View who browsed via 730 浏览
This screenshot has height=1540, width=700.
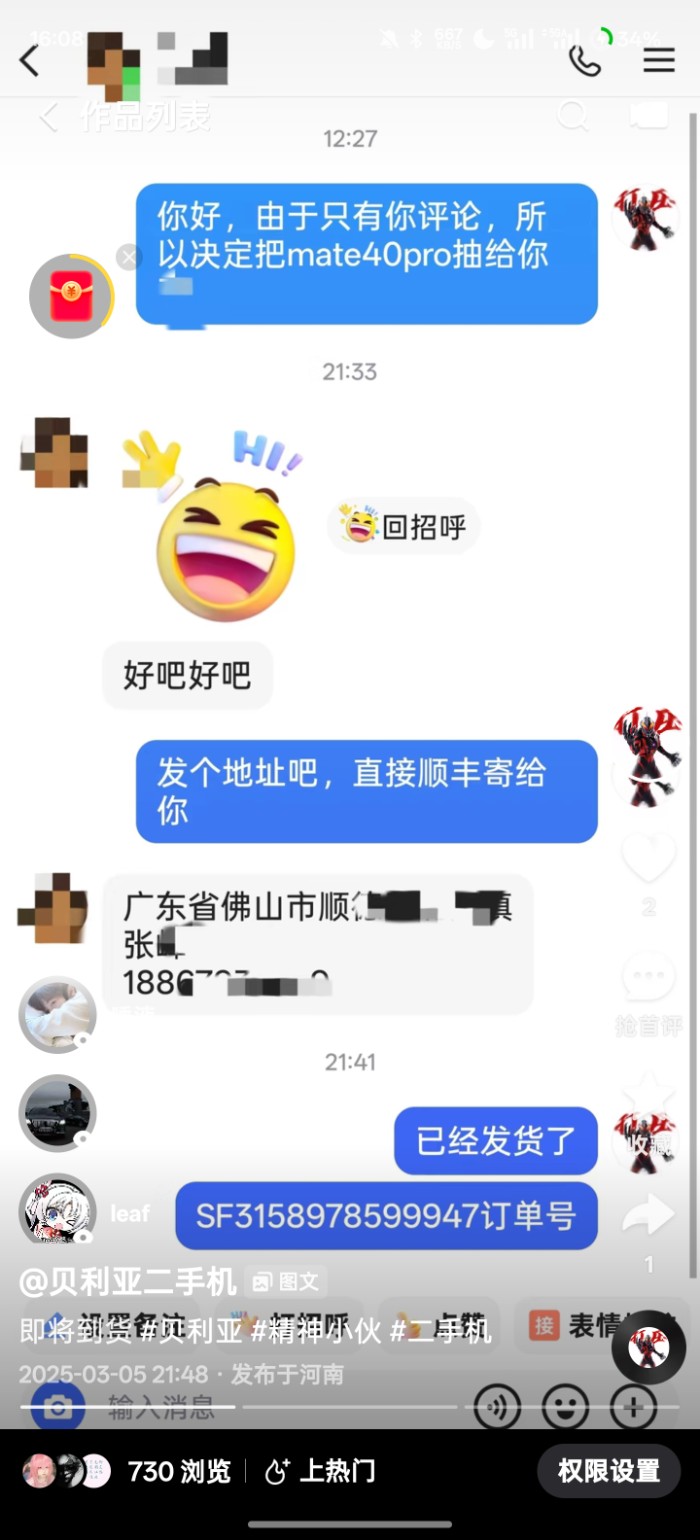[180, 1471]
